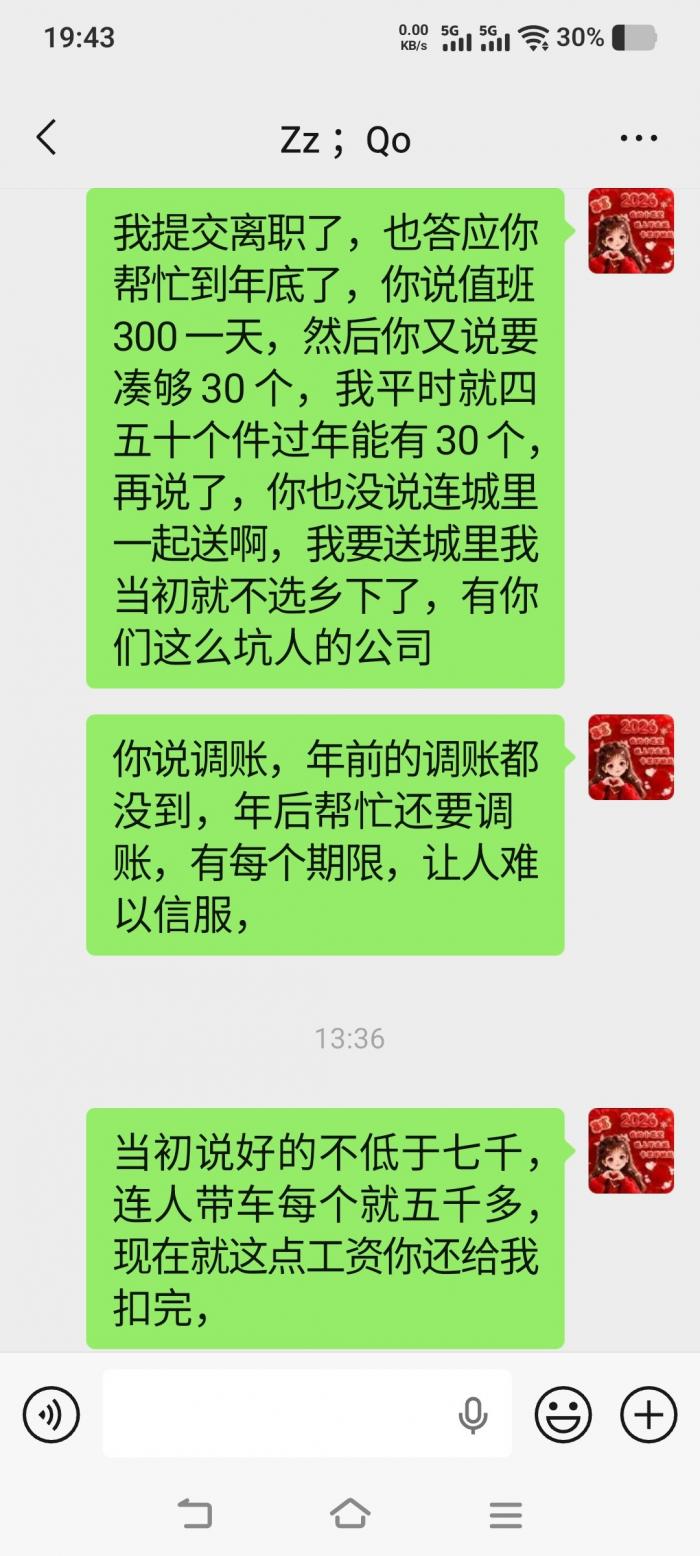Switch to voice message input

(x=51, y=1414)
